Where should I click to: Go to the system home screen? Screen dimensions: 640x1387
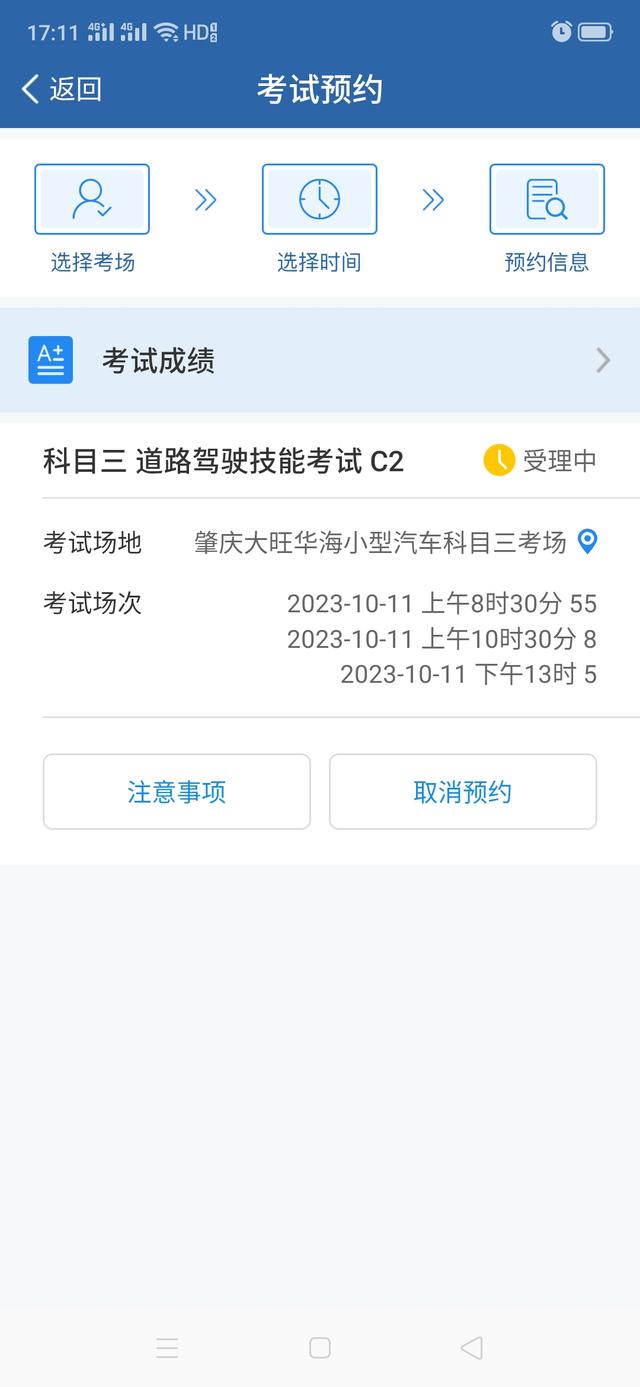[320, 1348]
